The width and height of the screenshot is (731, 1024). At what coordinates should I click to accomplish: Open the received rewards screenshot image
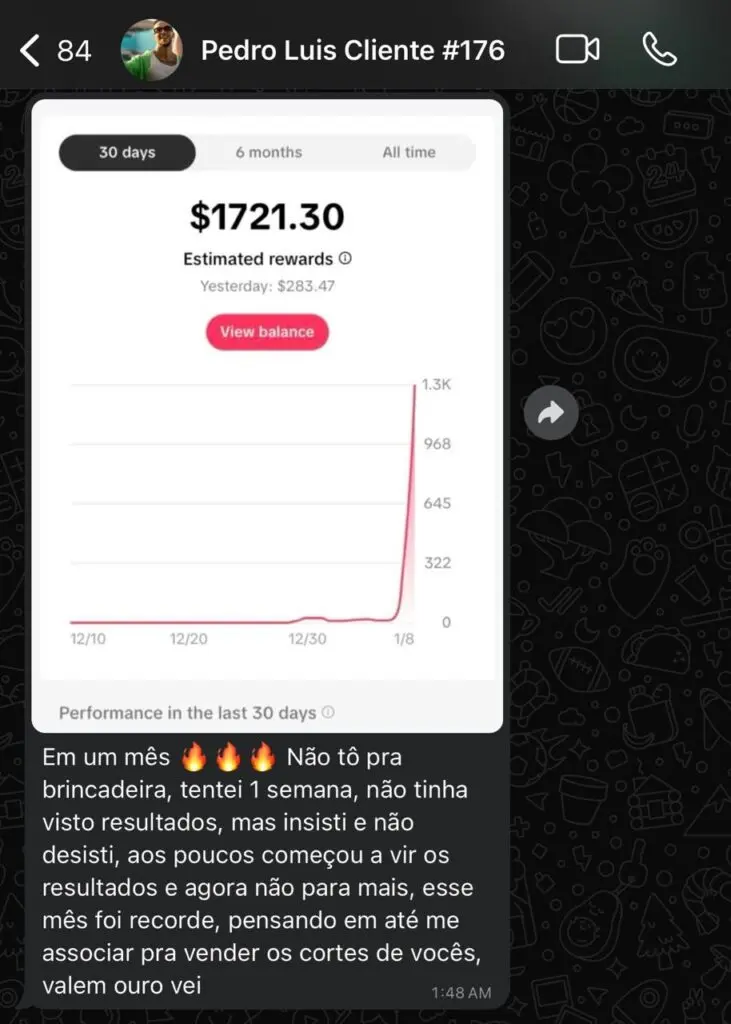tap(267, 414)
